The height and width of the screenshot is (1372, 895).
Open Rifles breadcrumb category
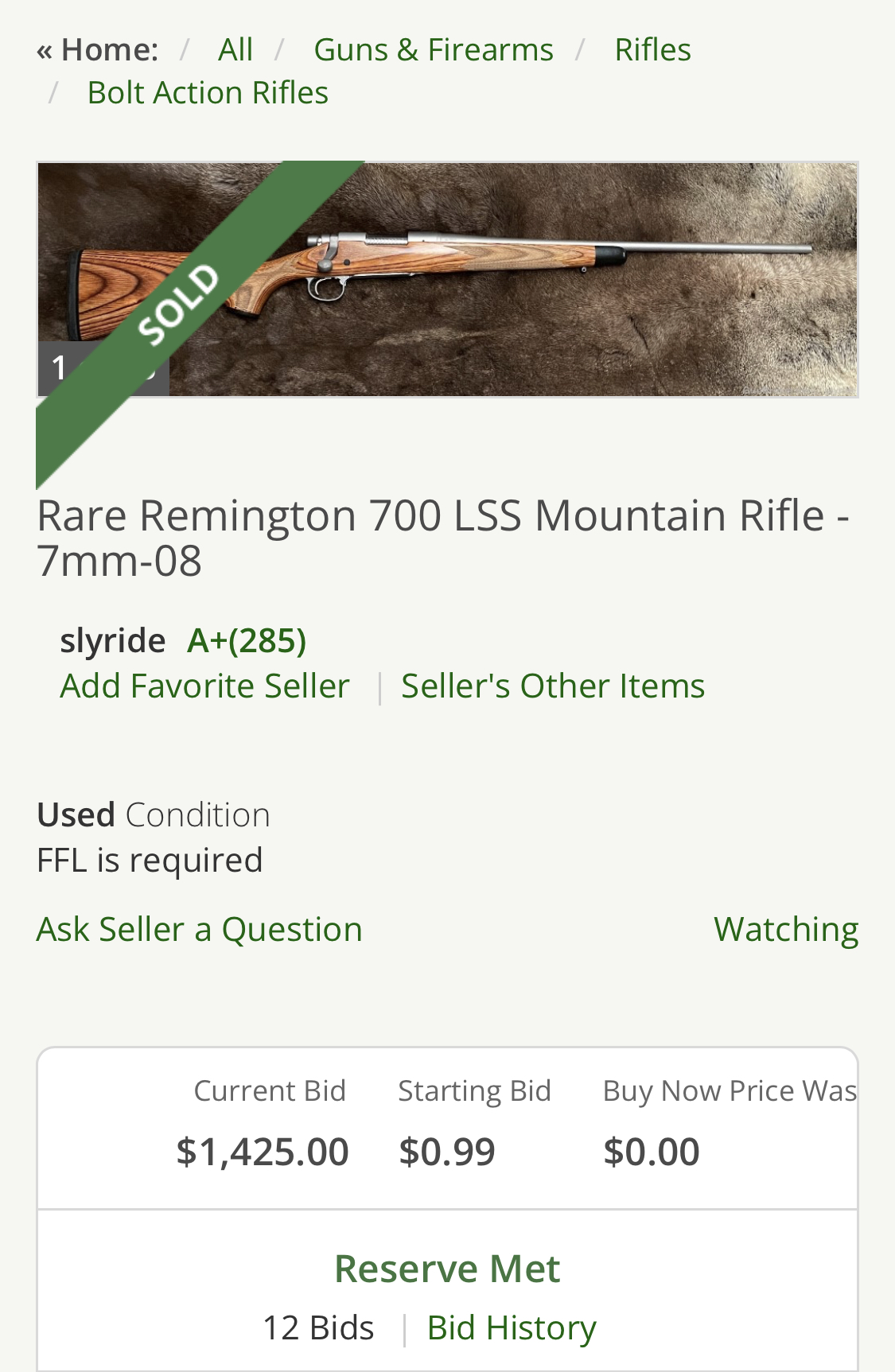(x=652, y=50)
